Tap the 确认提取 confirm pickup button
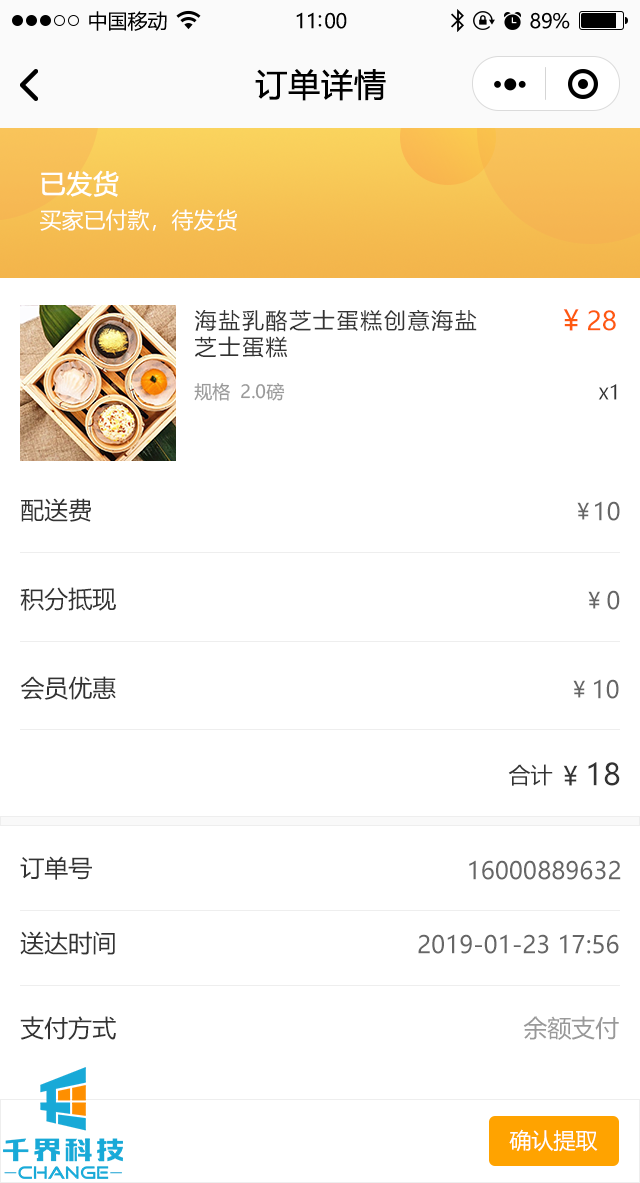This screenshot has height=1183, width=640. (x=553, y=1141)
